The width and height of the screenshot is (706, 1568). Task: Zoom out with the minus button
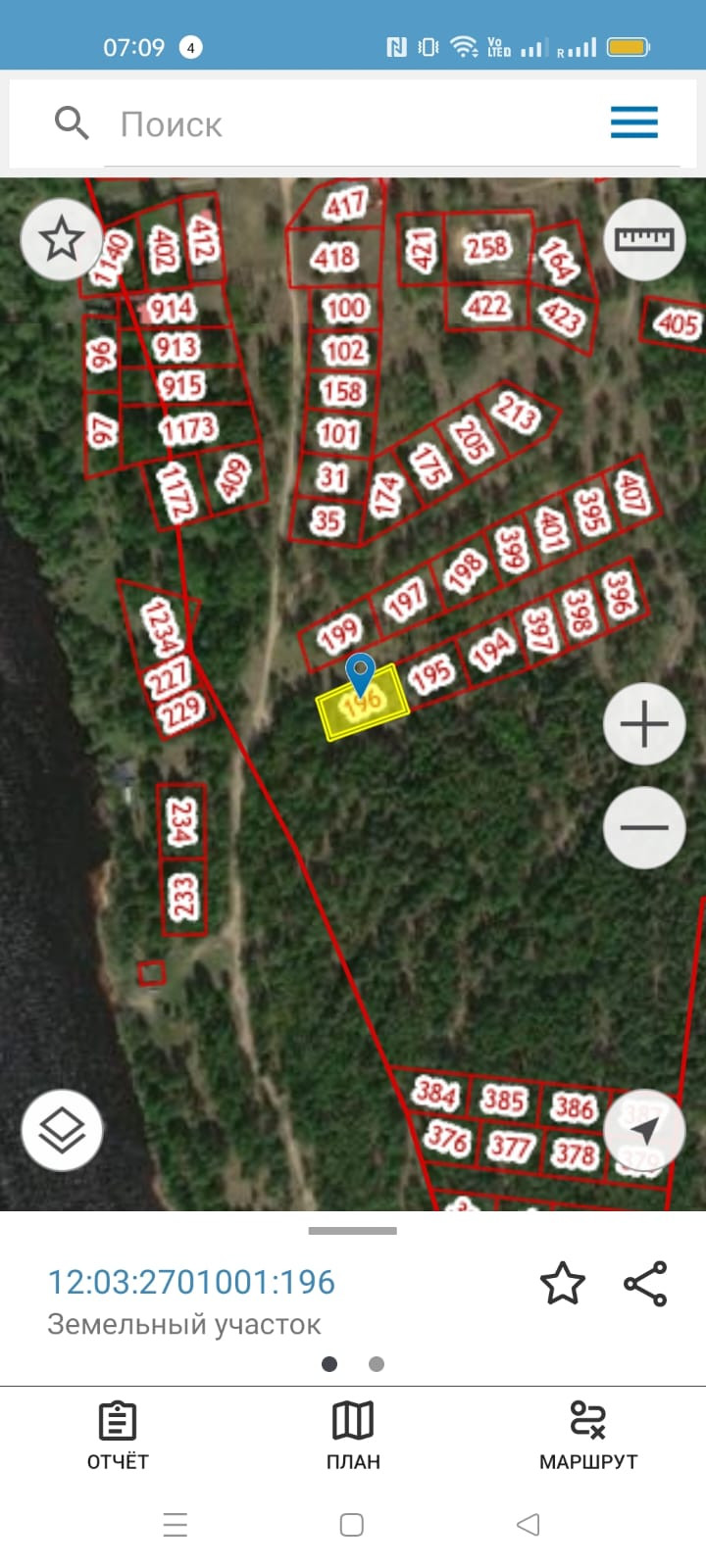[643, 828]
